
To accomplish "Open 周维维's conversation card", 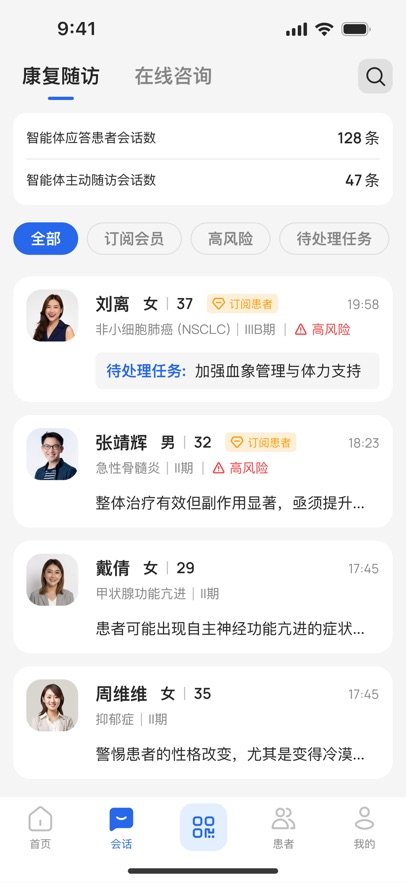I will [203, 723].
